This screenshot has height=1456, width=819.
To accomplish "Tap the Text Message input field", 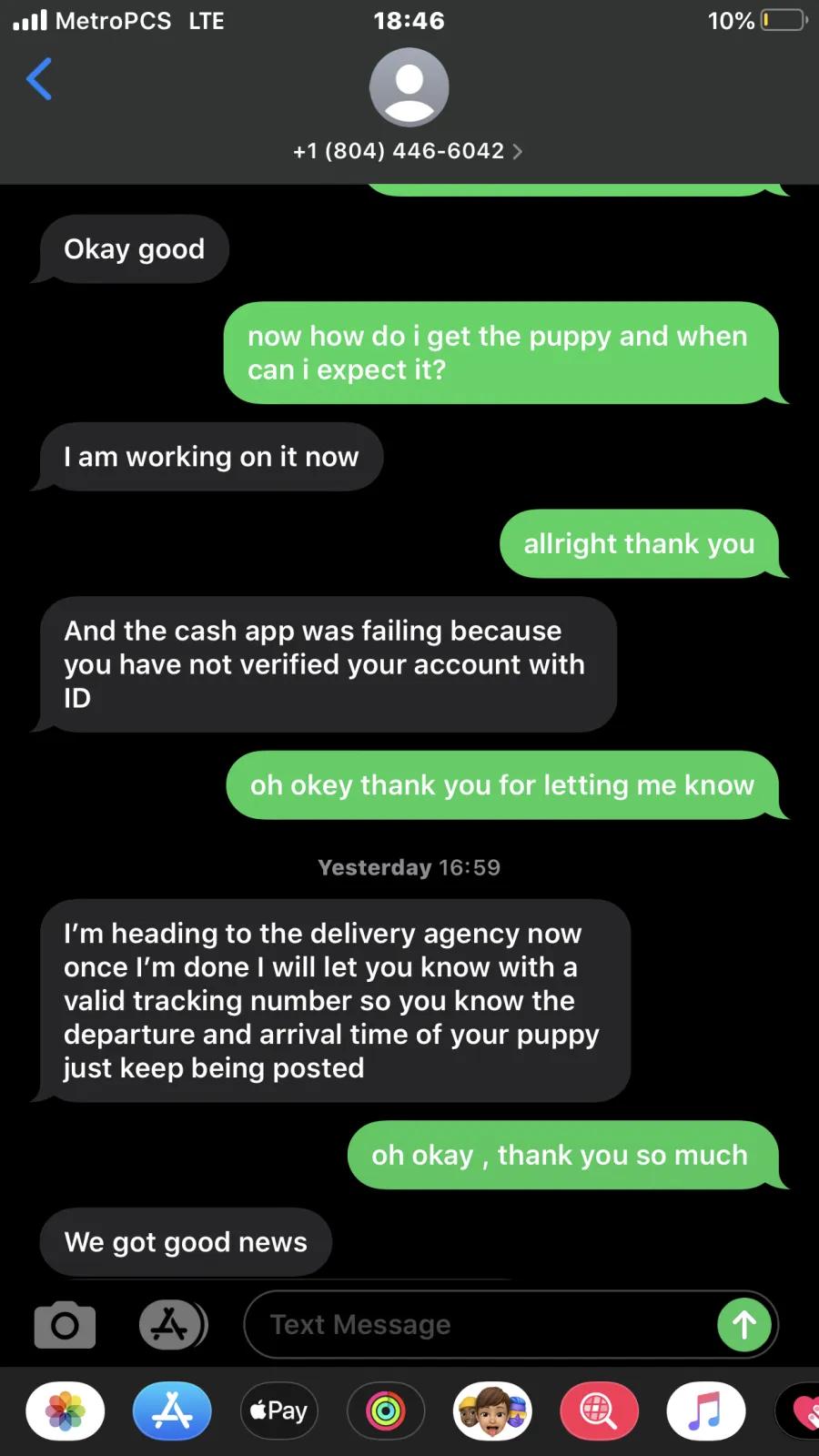I will coord(480,1325).
